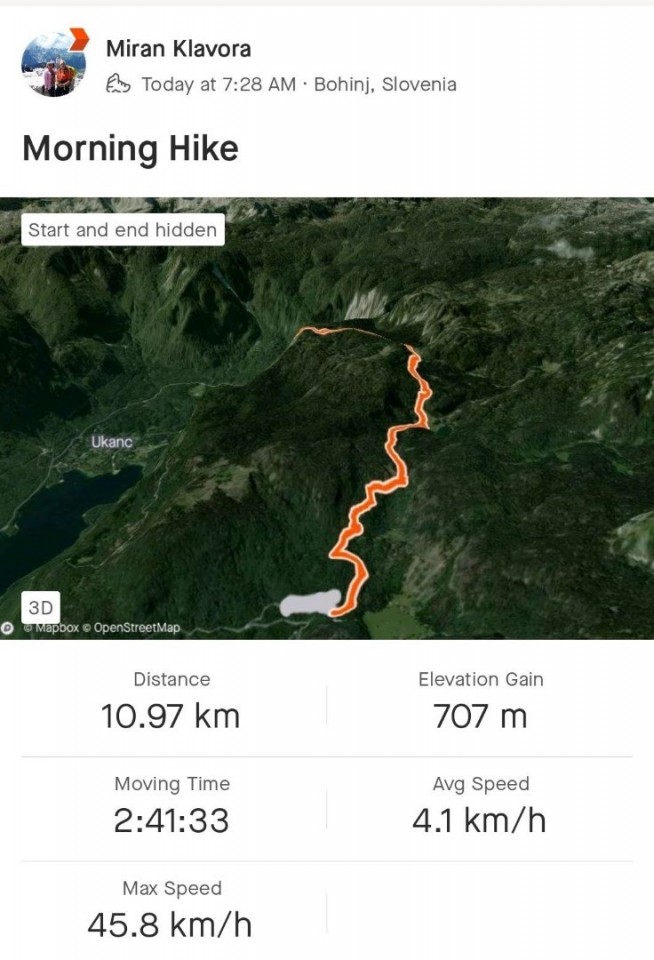Open Miran Klavora's profile picture
The height and width of the screenshot is (960, 654).
[x=53, y=65]
